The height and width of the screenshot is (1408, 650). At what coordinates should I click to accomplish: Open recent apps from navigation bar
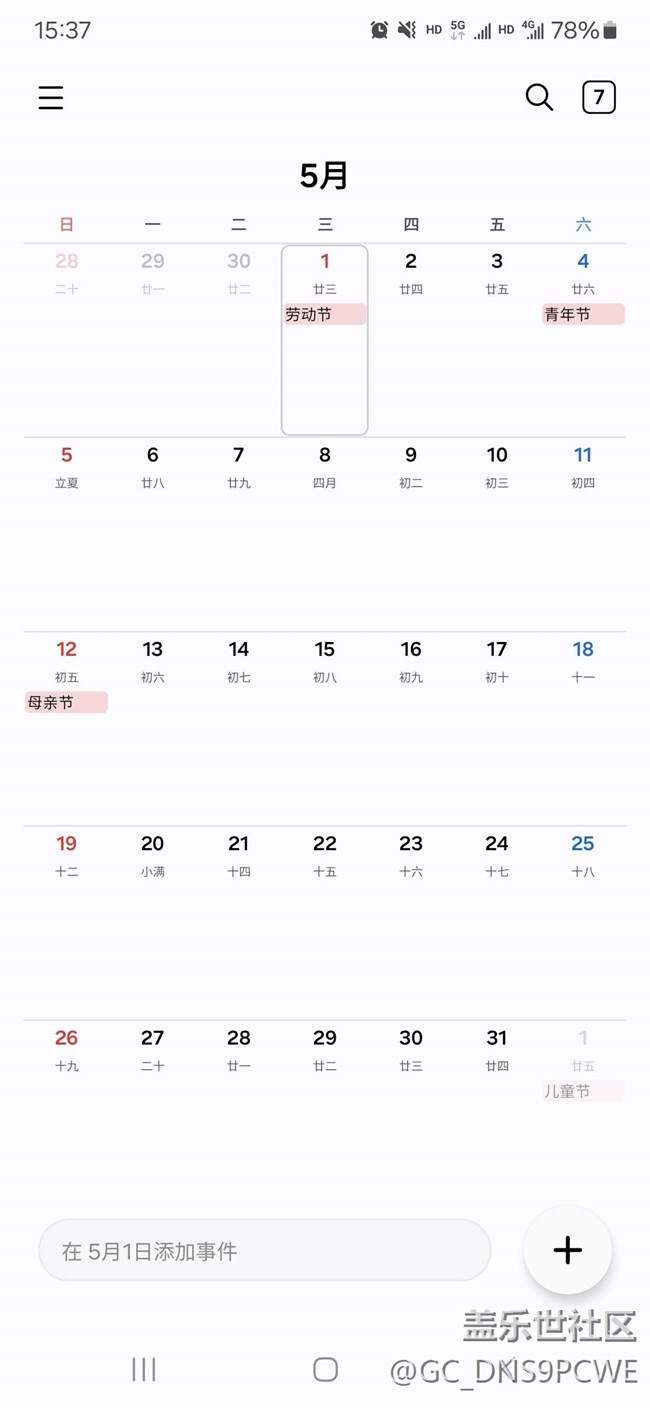[144, 1369]
